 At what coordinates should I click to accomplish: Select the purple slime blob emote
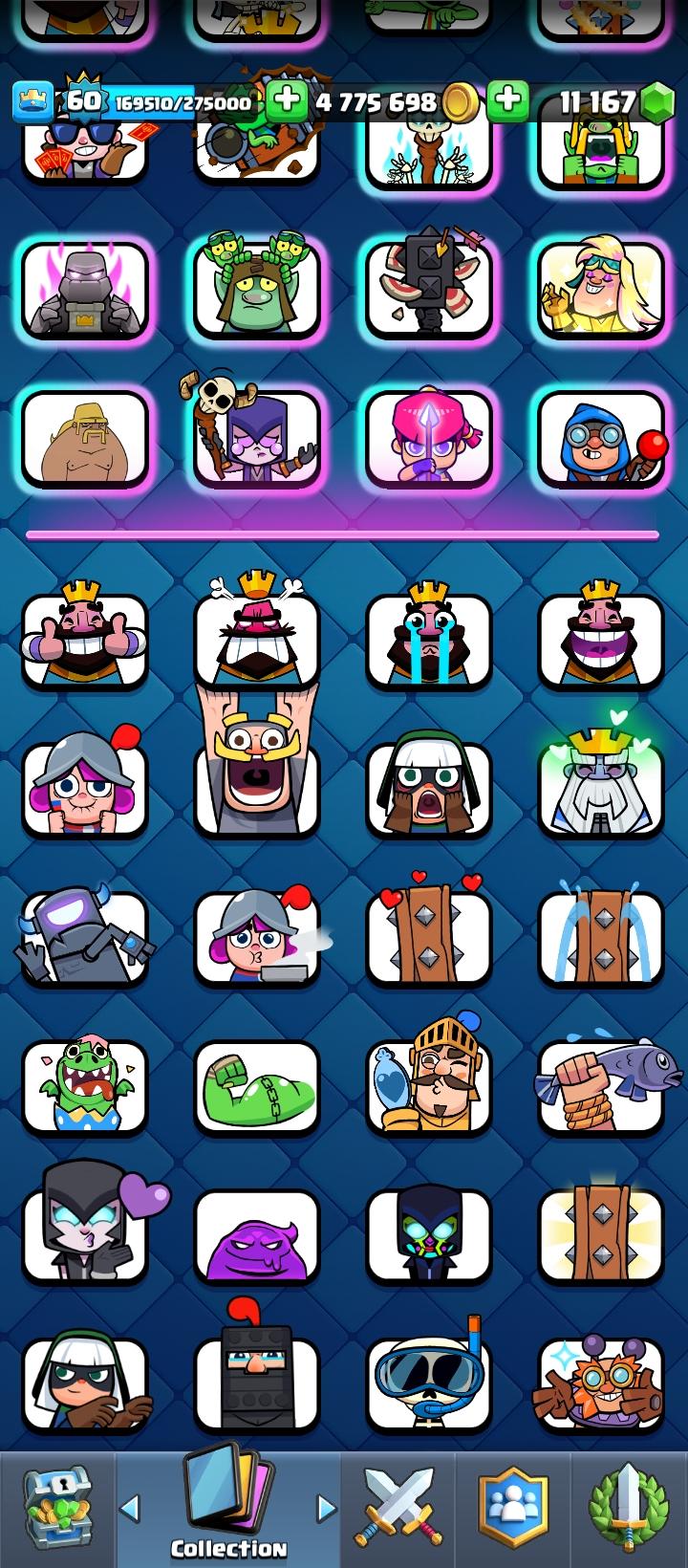(x=257, y=1235)
